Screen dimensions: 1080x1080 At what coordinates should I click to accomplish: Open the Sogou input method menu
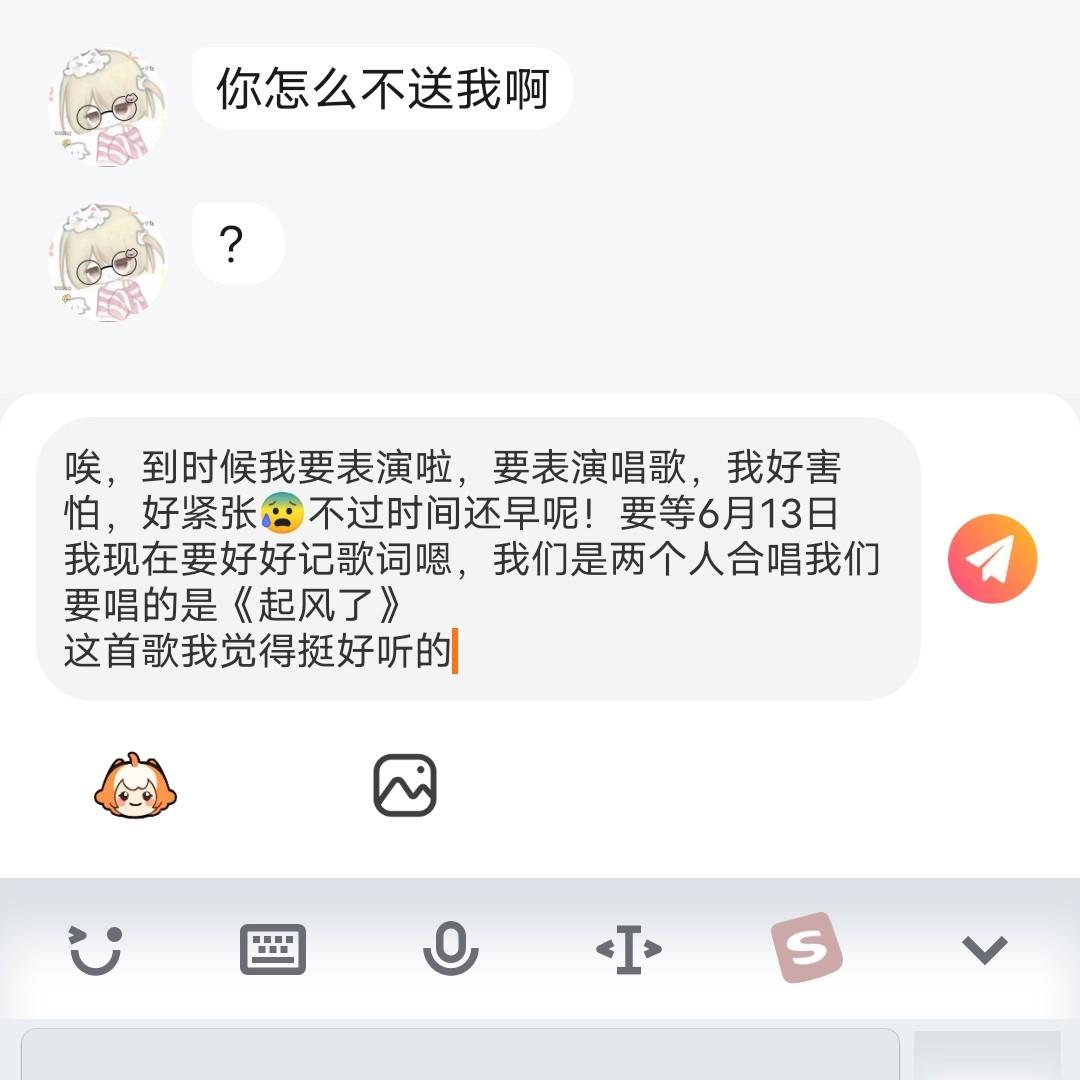click(x=806, y=947)
